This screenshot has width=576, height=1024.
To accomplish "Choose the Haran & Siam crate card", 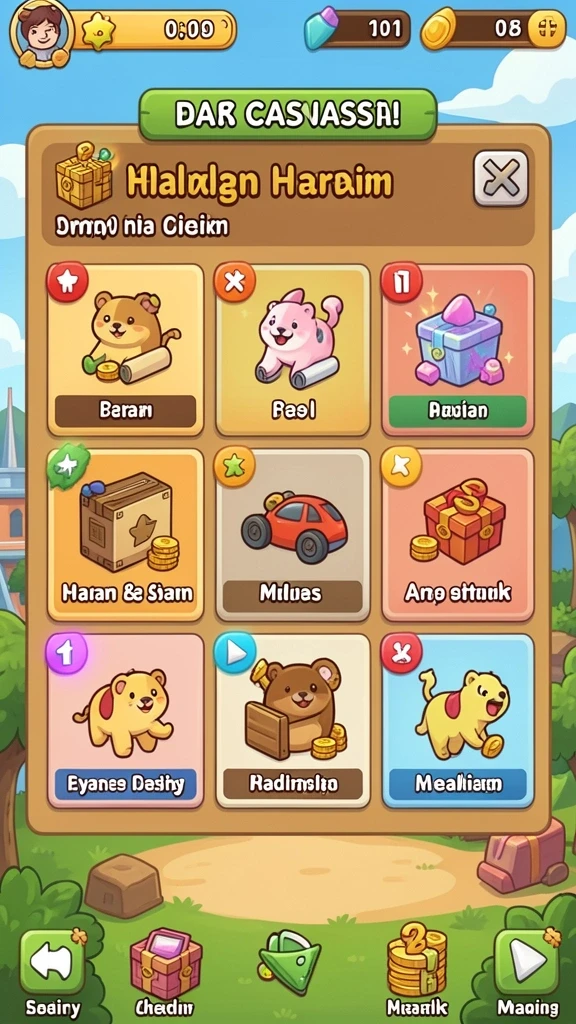I will tap(125, 535).
